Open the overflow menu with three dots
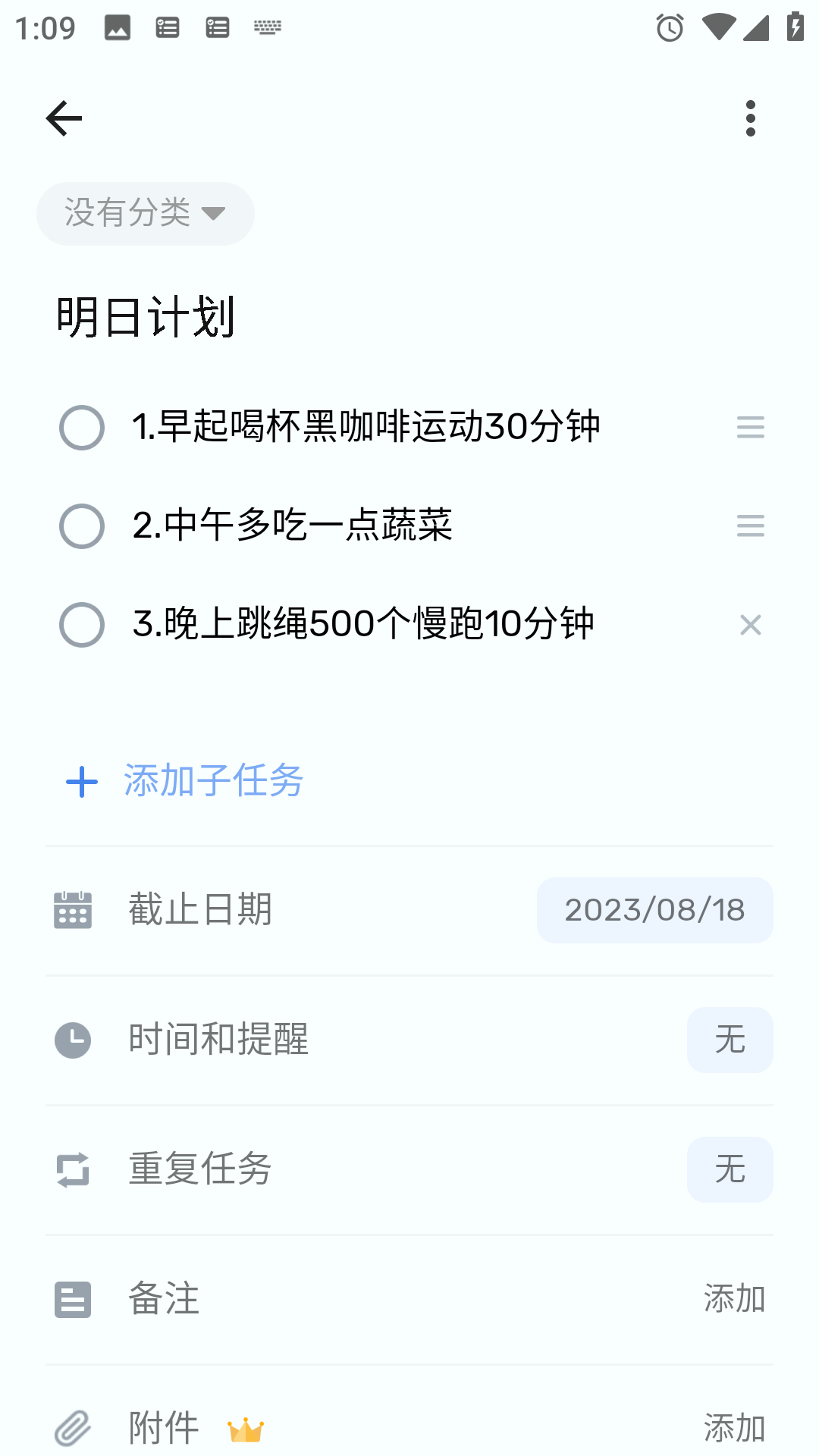This screenshot has height=1456, width=819. click(750, 118)
